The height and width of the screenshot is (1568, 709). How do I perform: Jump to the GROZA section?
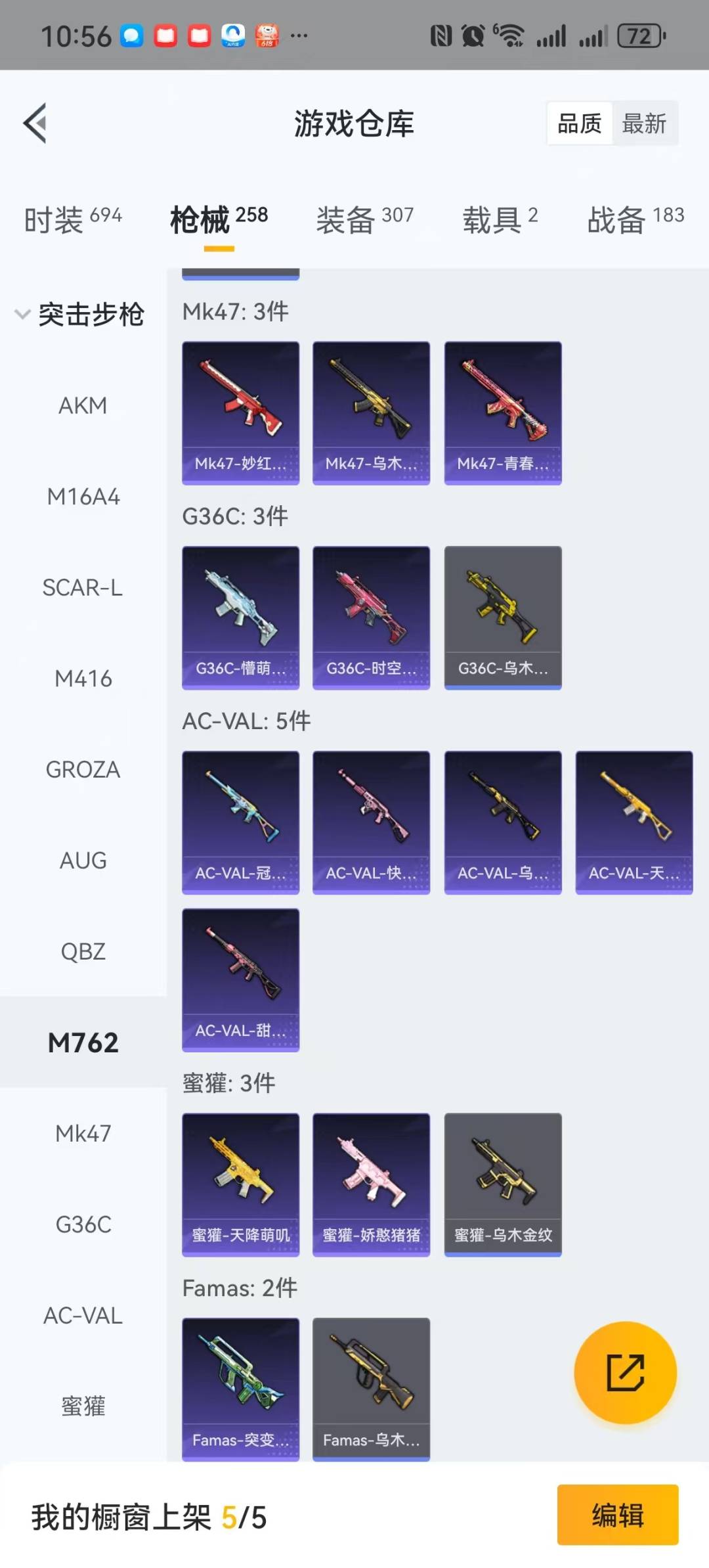tap(83, 769)
